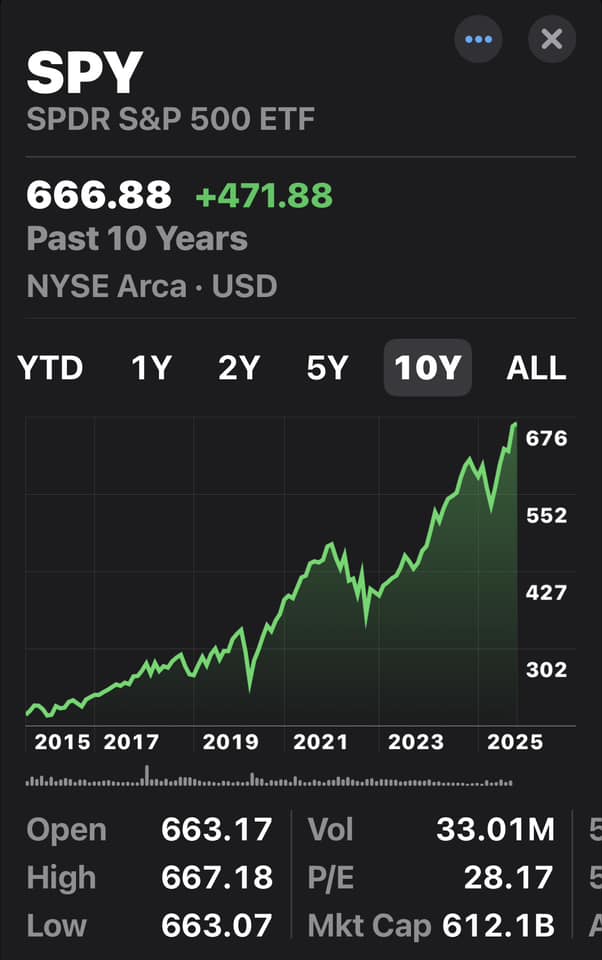The width and height of the screenshot is (602, 960).
Task: Open the more options ellipsis menu
Action: 479,40
